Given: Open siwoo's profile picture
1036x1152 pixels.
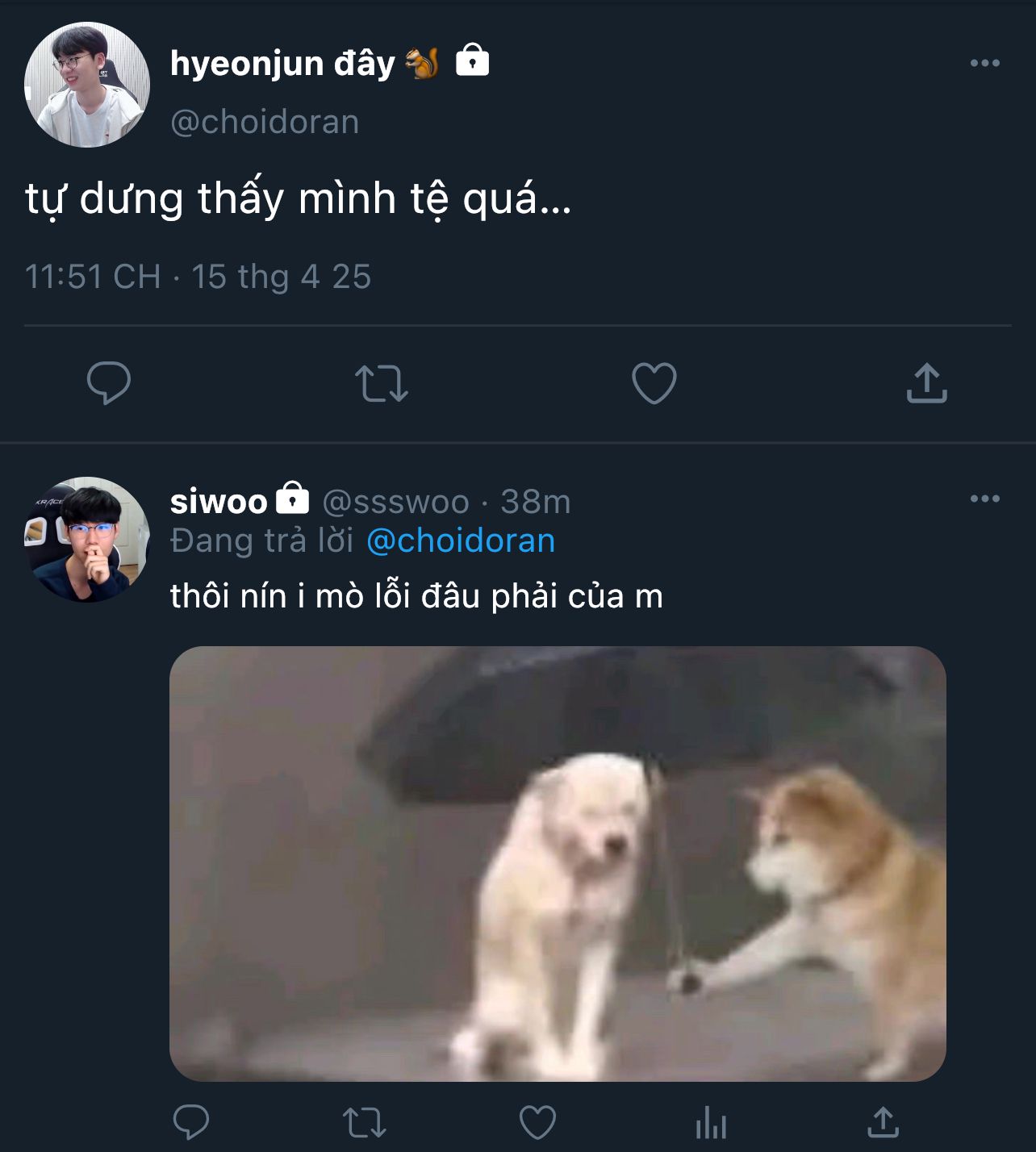Looking at the screenshot, I should [87, 539].
